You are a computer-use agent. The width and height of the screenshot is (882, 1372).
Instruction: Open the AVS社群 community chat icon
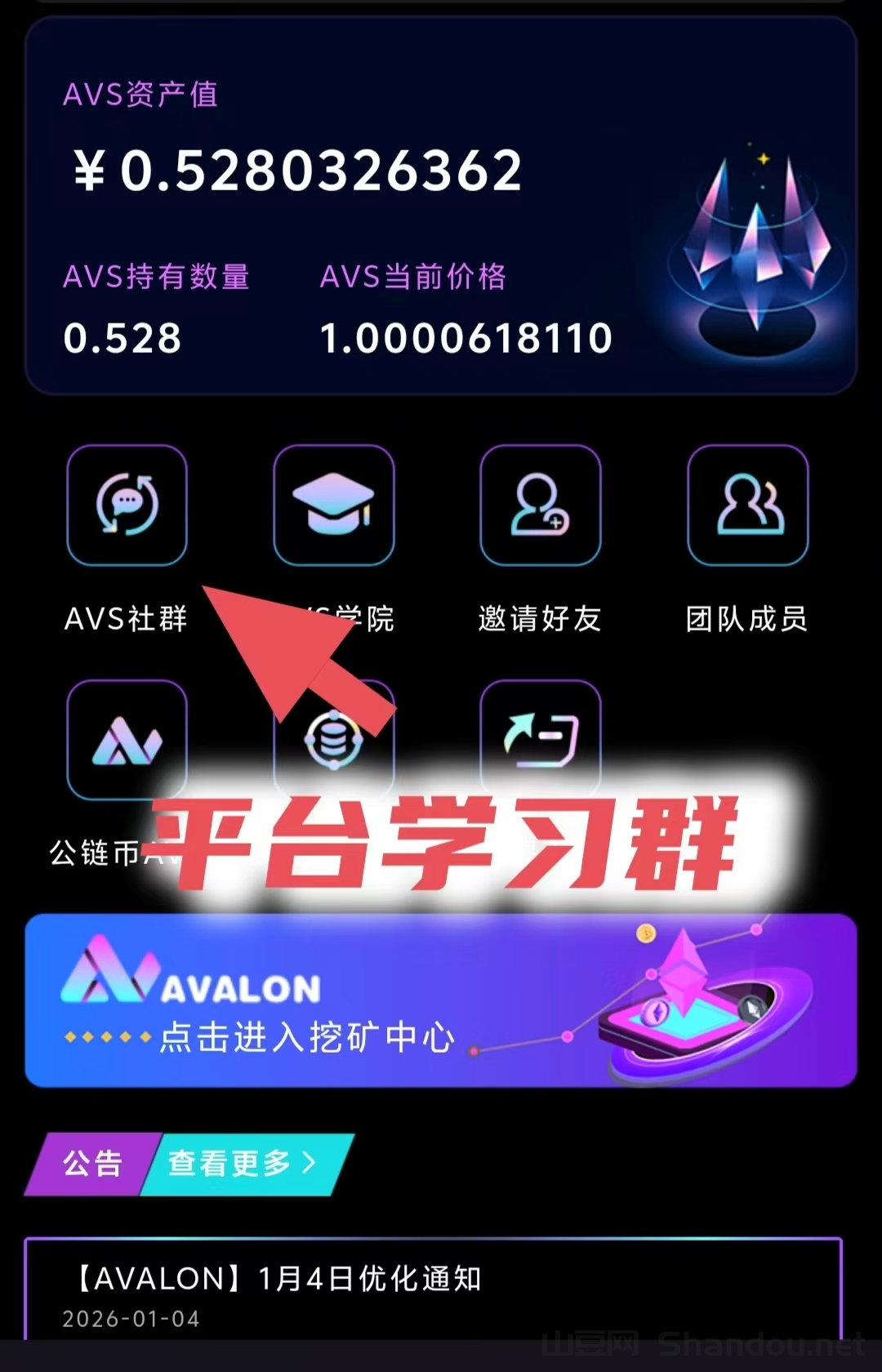tap(127, 506)
